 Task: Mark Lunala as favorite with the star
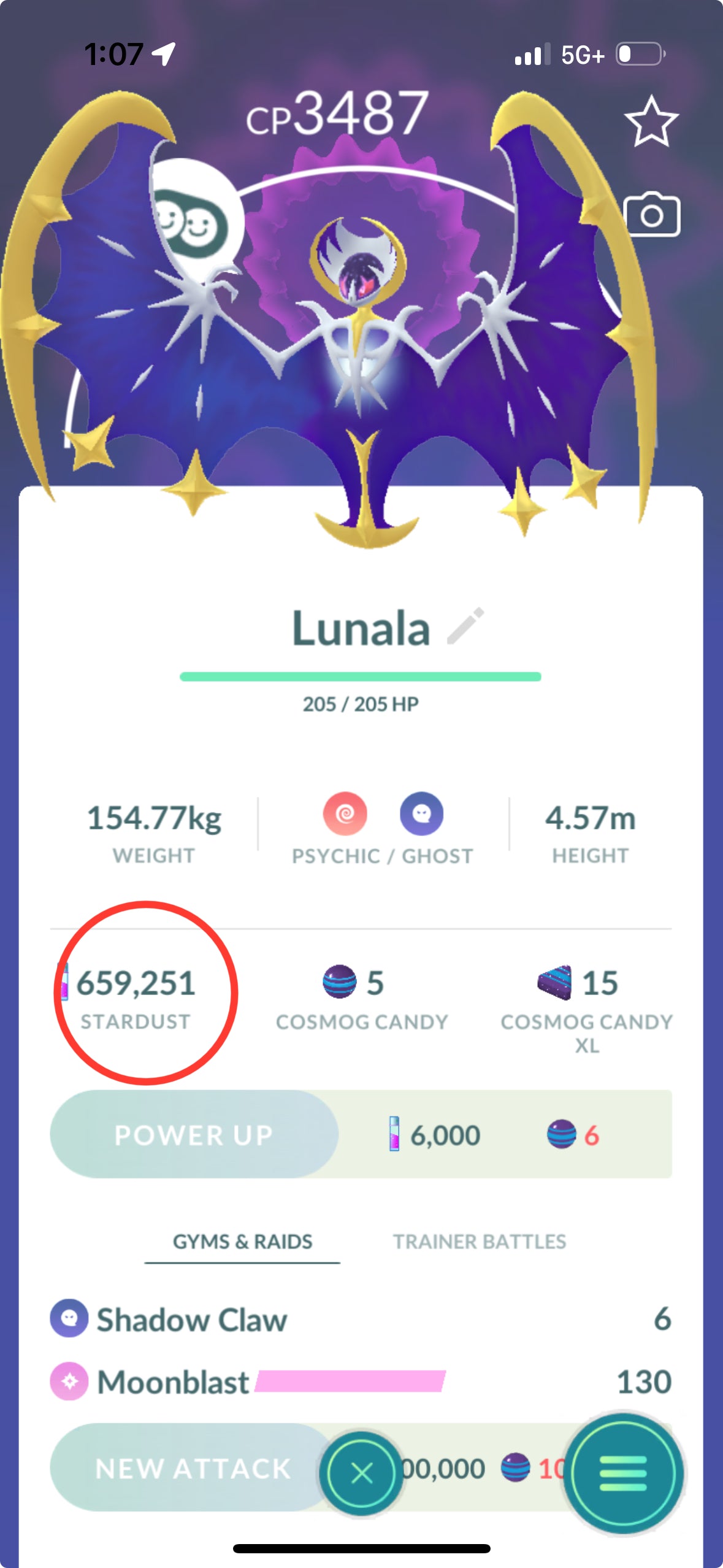pyautogui.click(x=651, y=121)
